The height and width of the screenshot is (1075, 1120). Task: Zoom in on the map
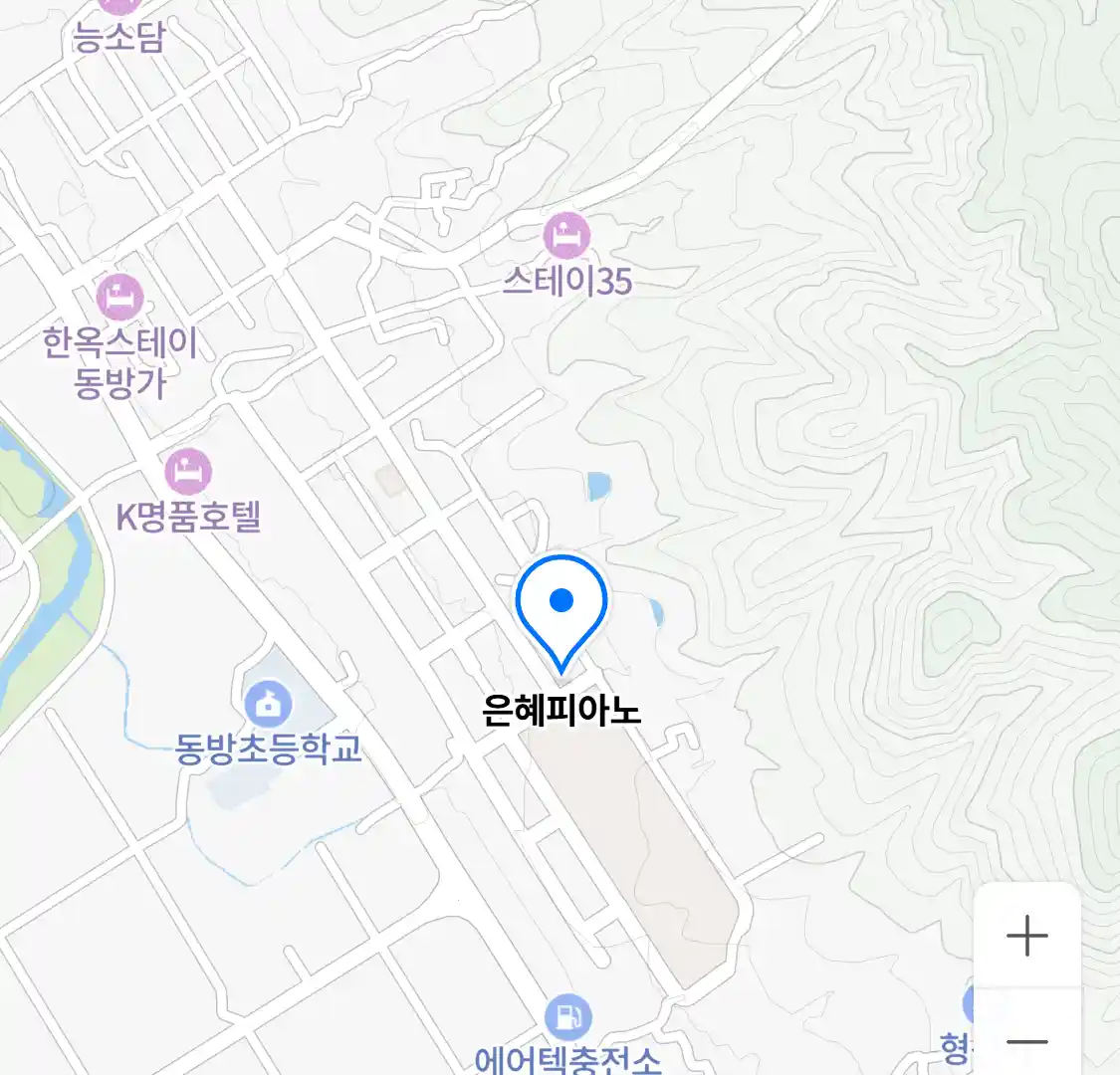[1026, 937]
